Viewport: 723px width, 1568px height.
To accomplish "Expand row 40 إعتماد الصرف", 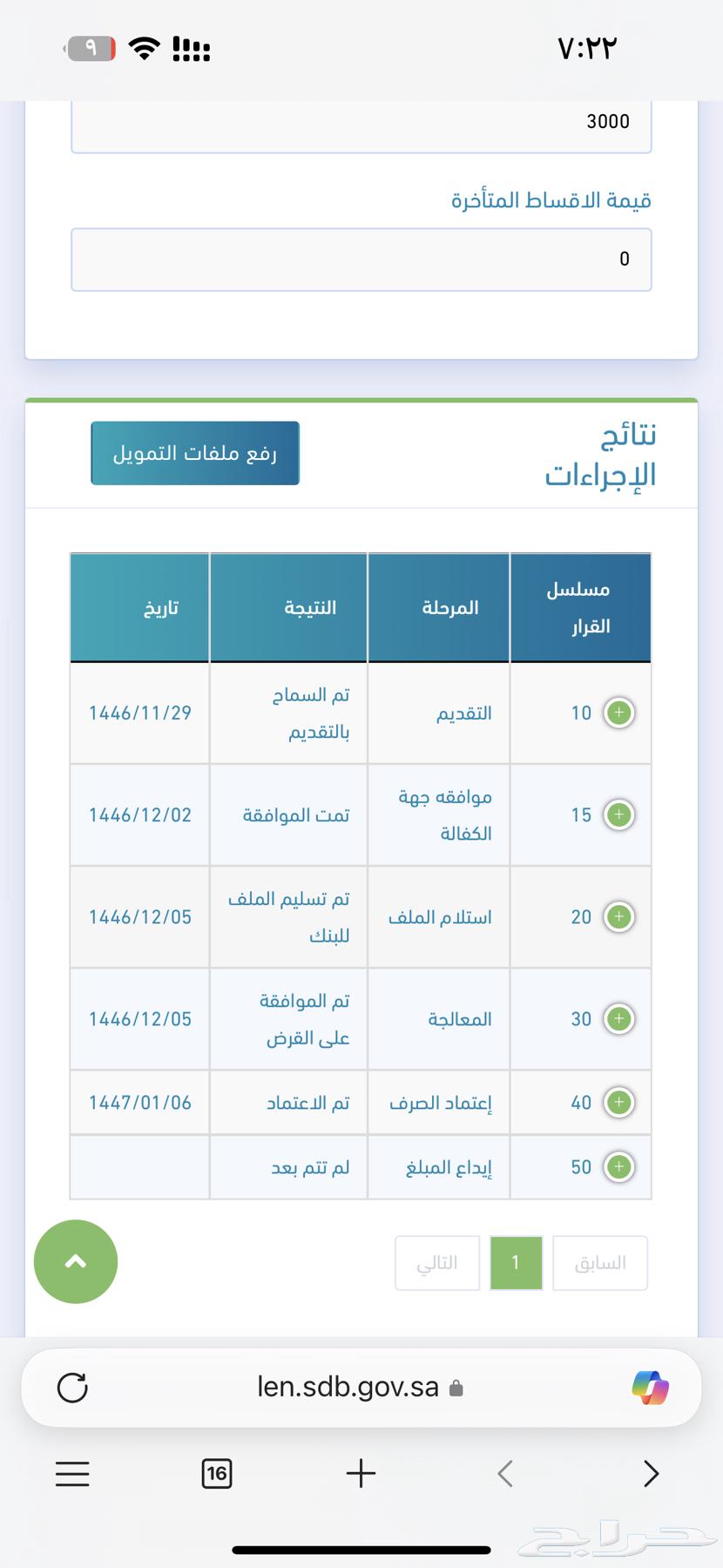I will tap(618, 1102).
